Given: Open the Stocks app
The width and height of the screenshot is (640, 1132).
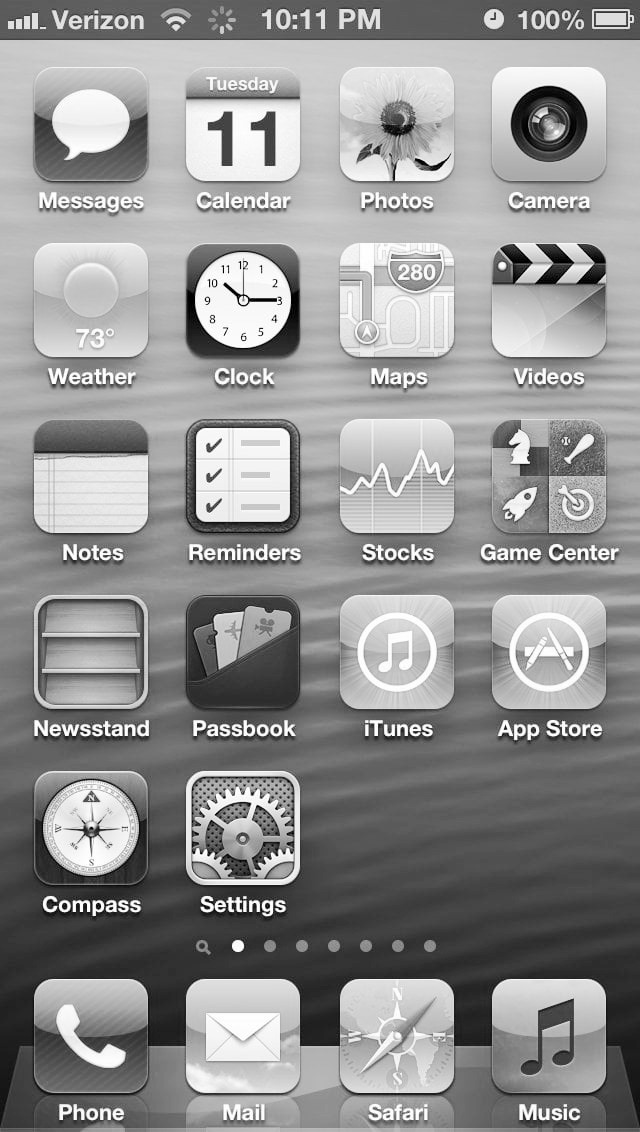Looking at the screenshot, I should click(397, 476).
